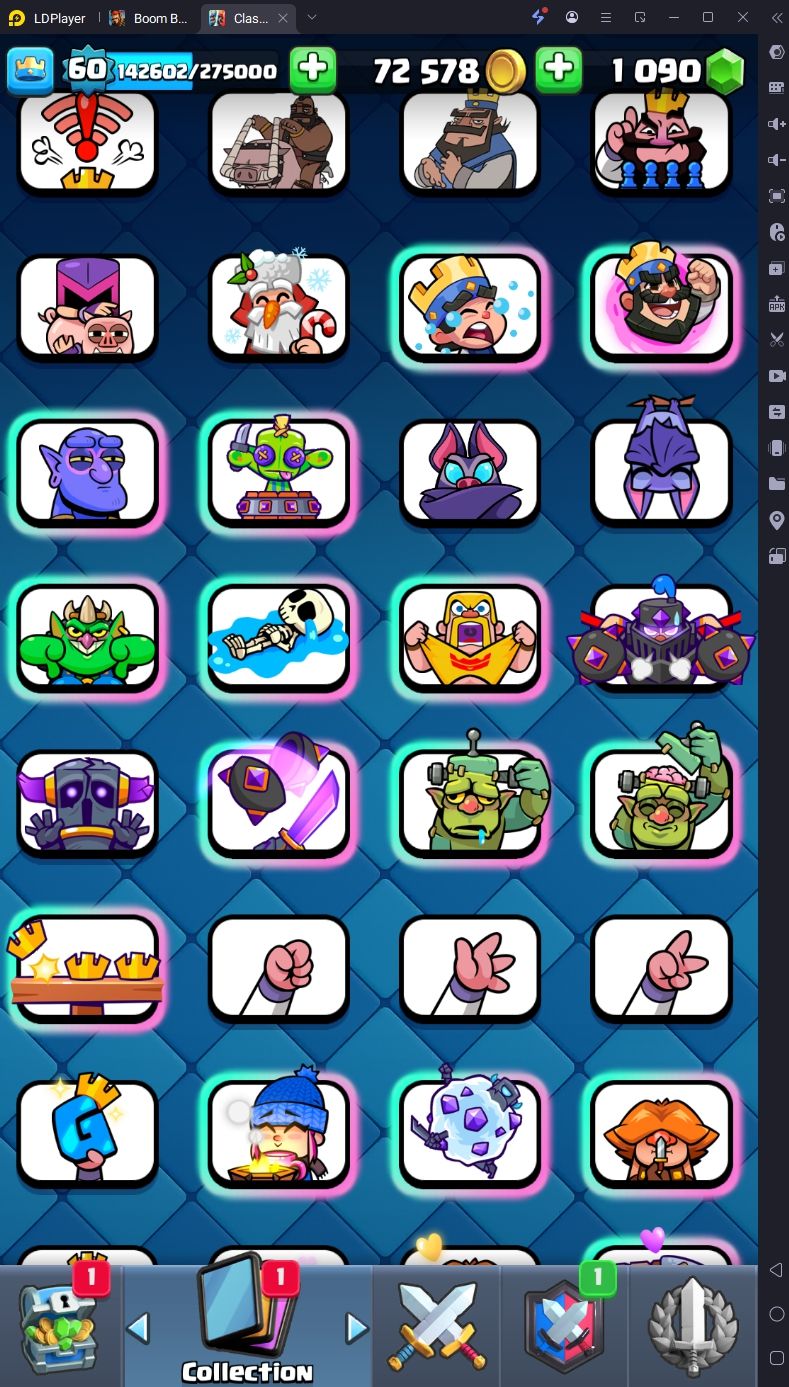Screen dimensions: 789x1387
Task: Select the crying king with bubbles emote
Action: click(470, 306)
